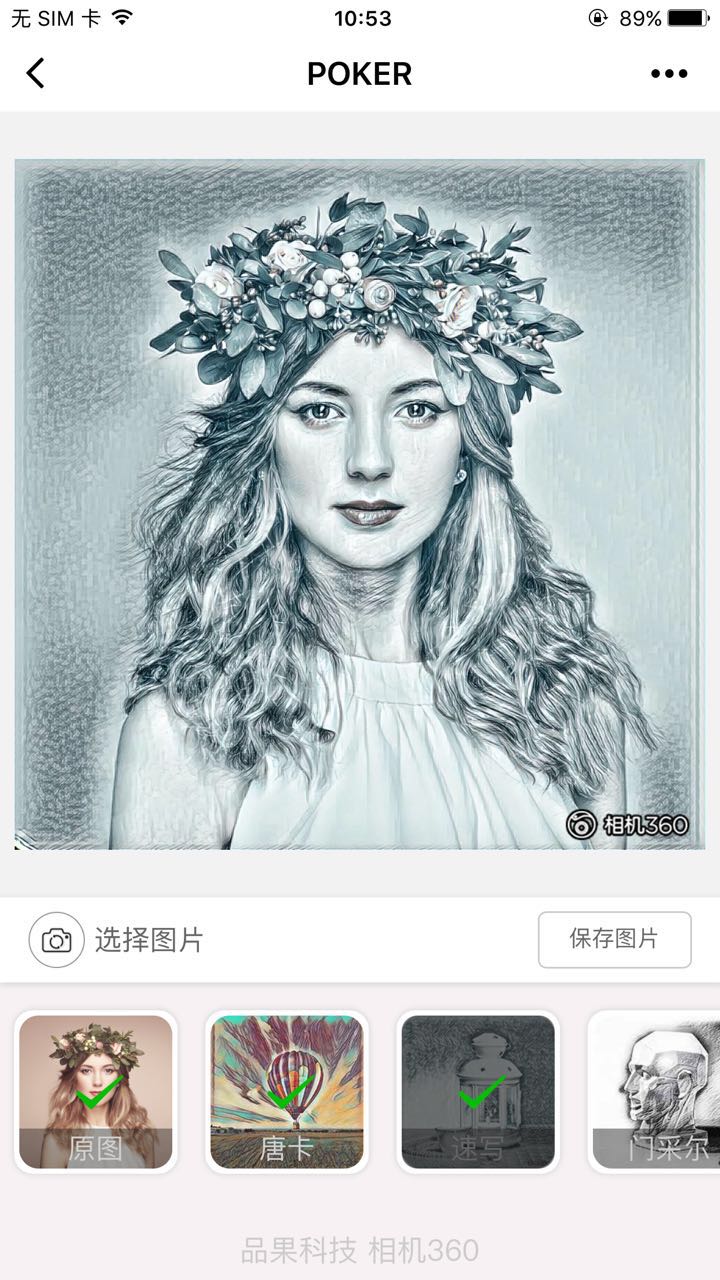Open the three-dot overflow menu
Viewport: 720px width, 1280px height.
point(669,73)
